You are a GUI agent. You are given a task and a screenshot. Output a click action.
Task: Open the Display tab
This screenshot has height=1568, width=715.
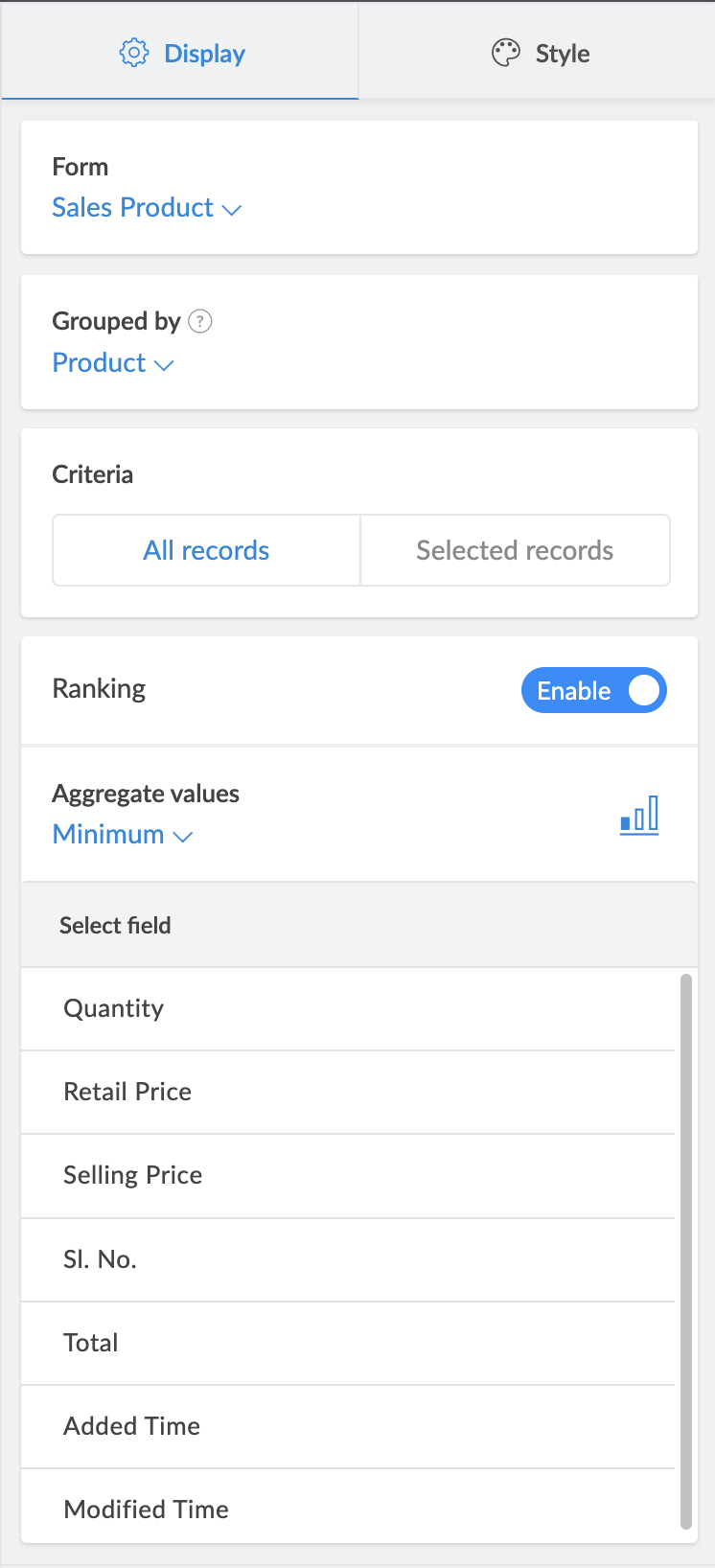[182, 54]
